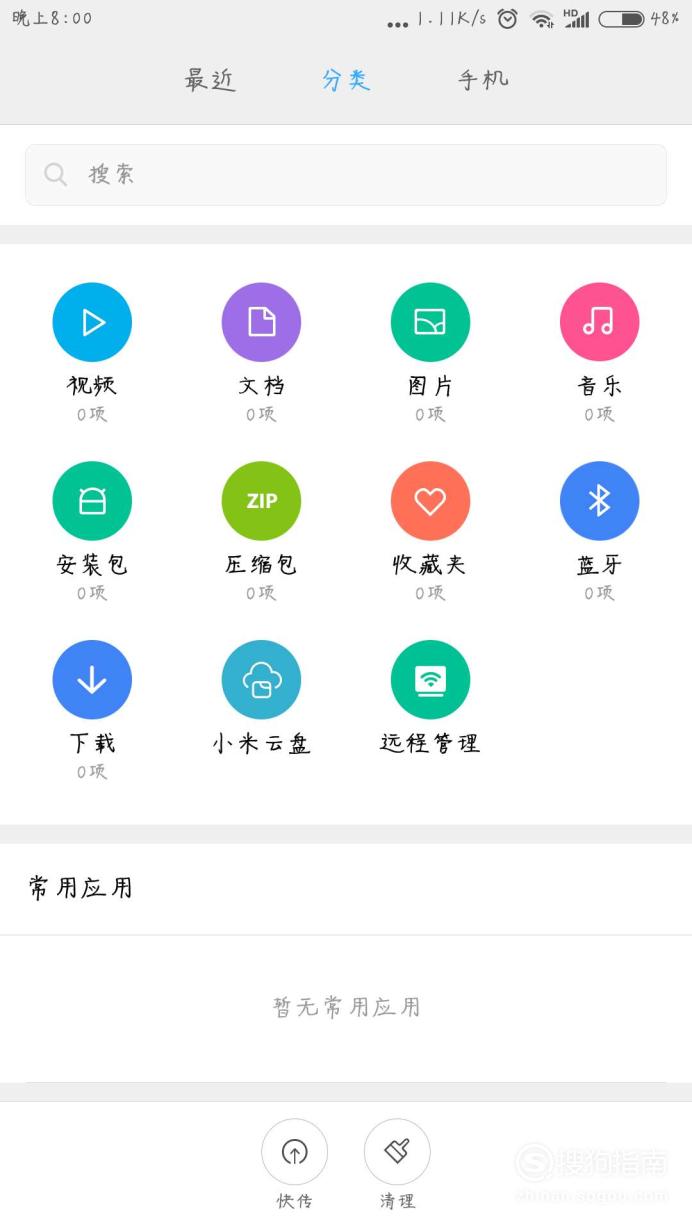Switch to the 手机 tab
This screenshot has width=692, height=1230.
(483, 80)
